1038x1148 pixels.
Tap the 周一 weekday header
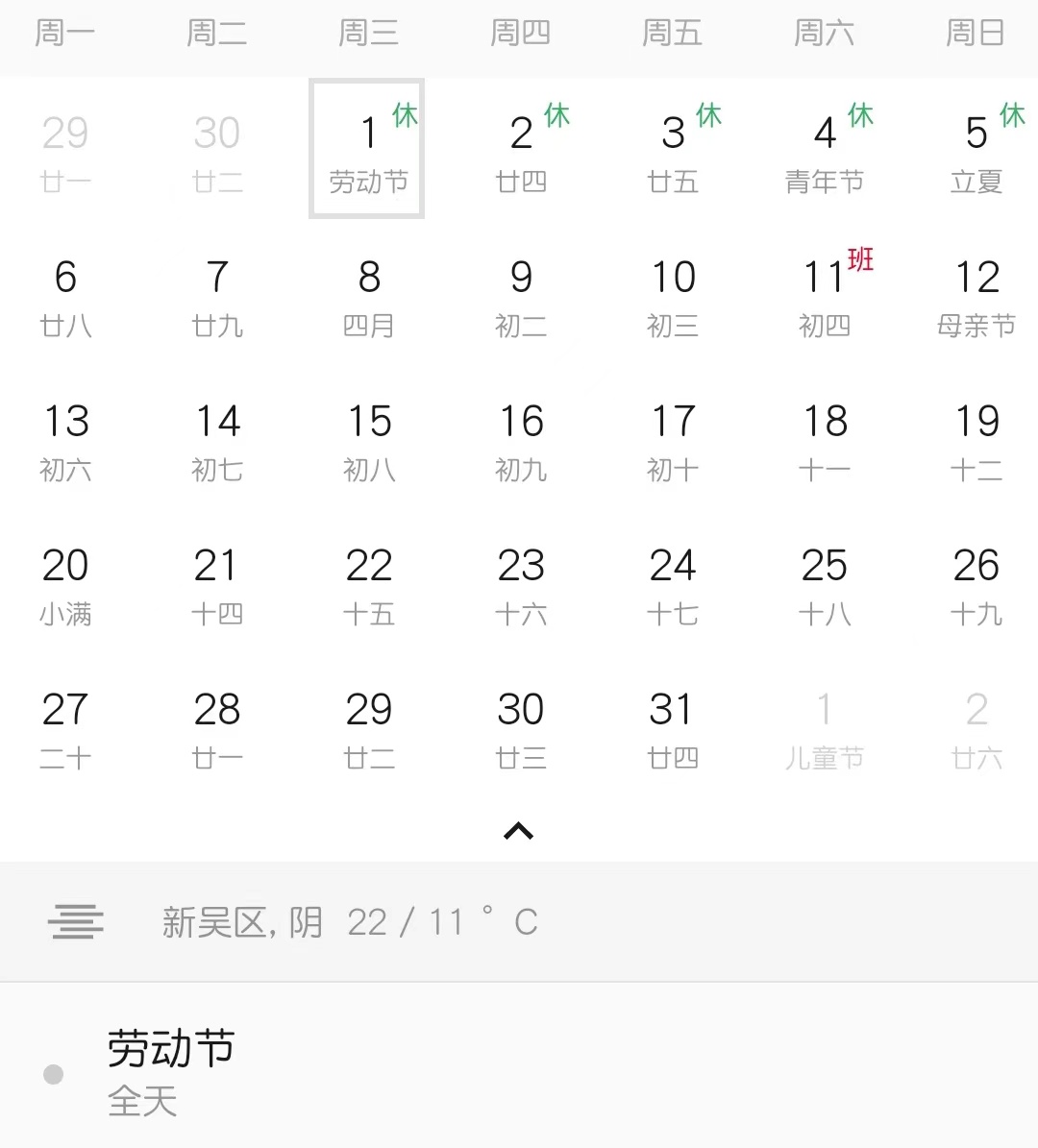point(65,32)
